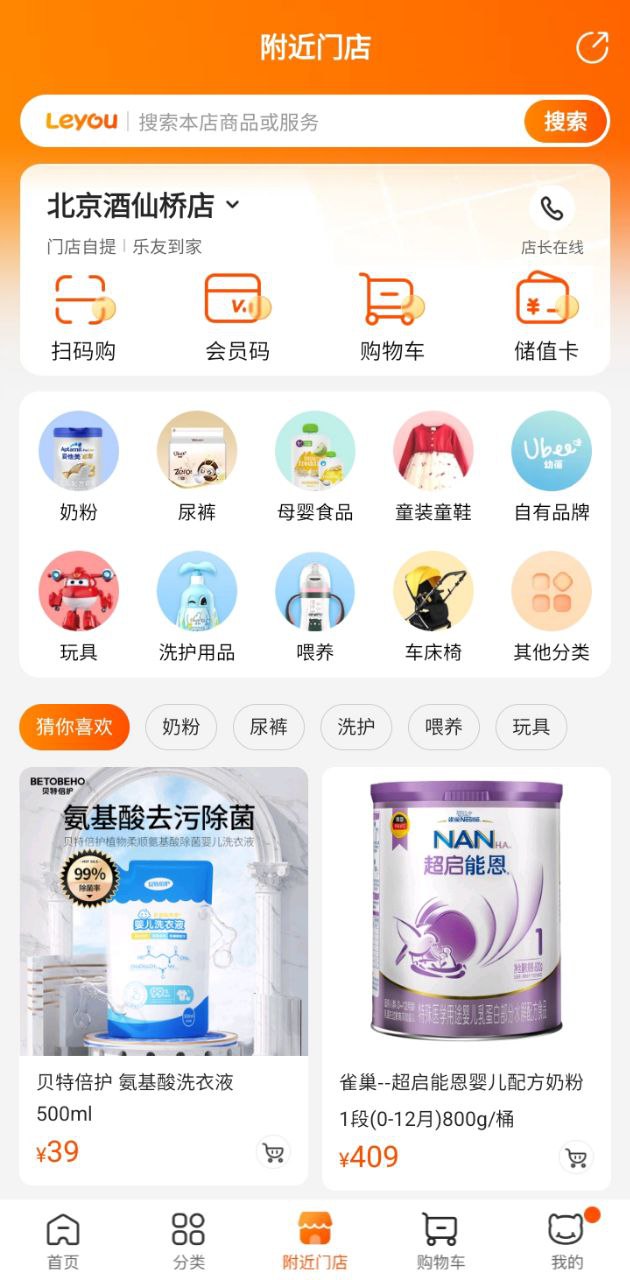Switch to the 分类 tab
This screenshot has height=1280, width=630.
coord(188,1242)
